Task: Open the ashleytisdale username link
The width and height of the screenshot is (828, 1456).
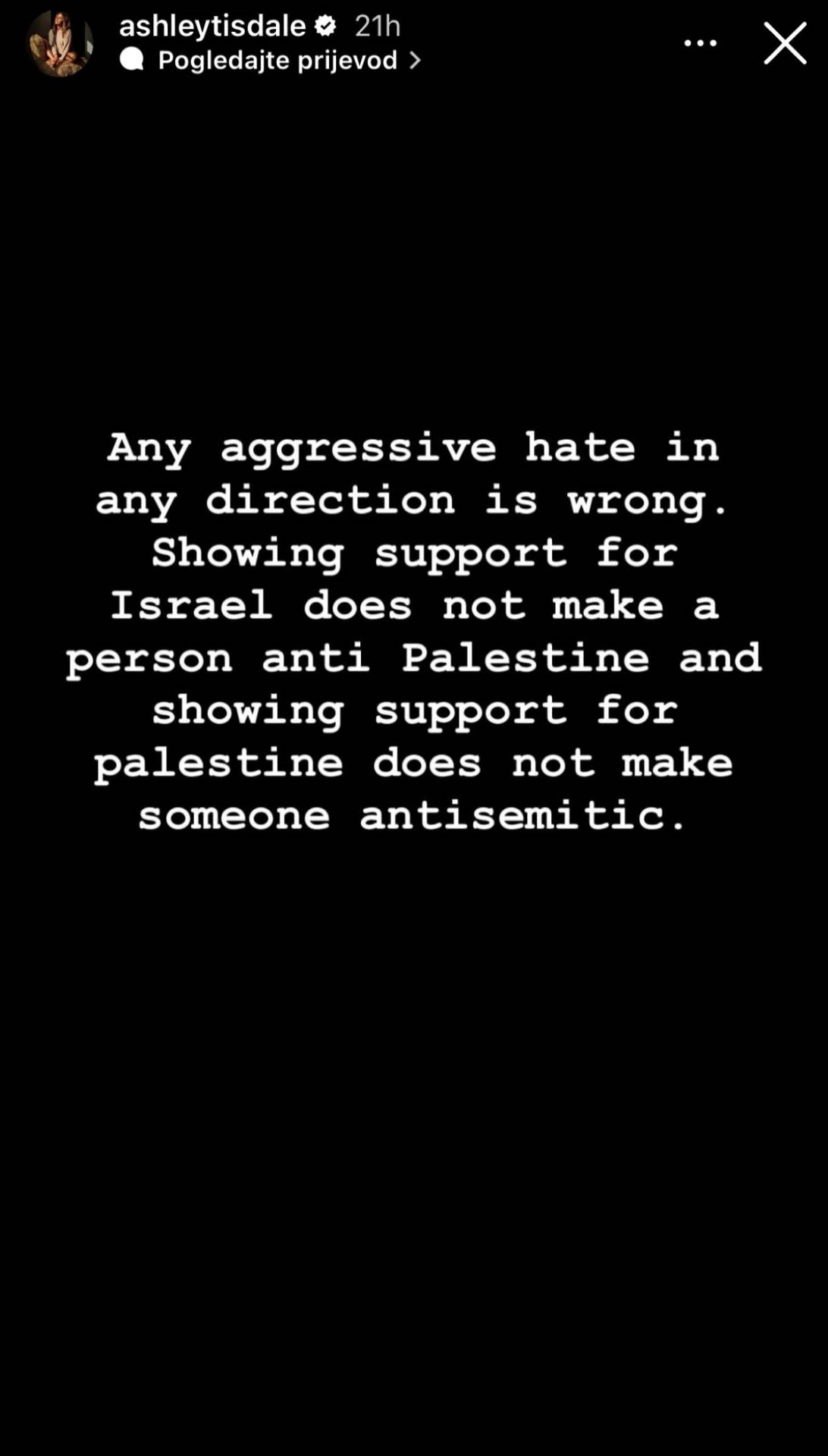Action: (x=212, y=26)
